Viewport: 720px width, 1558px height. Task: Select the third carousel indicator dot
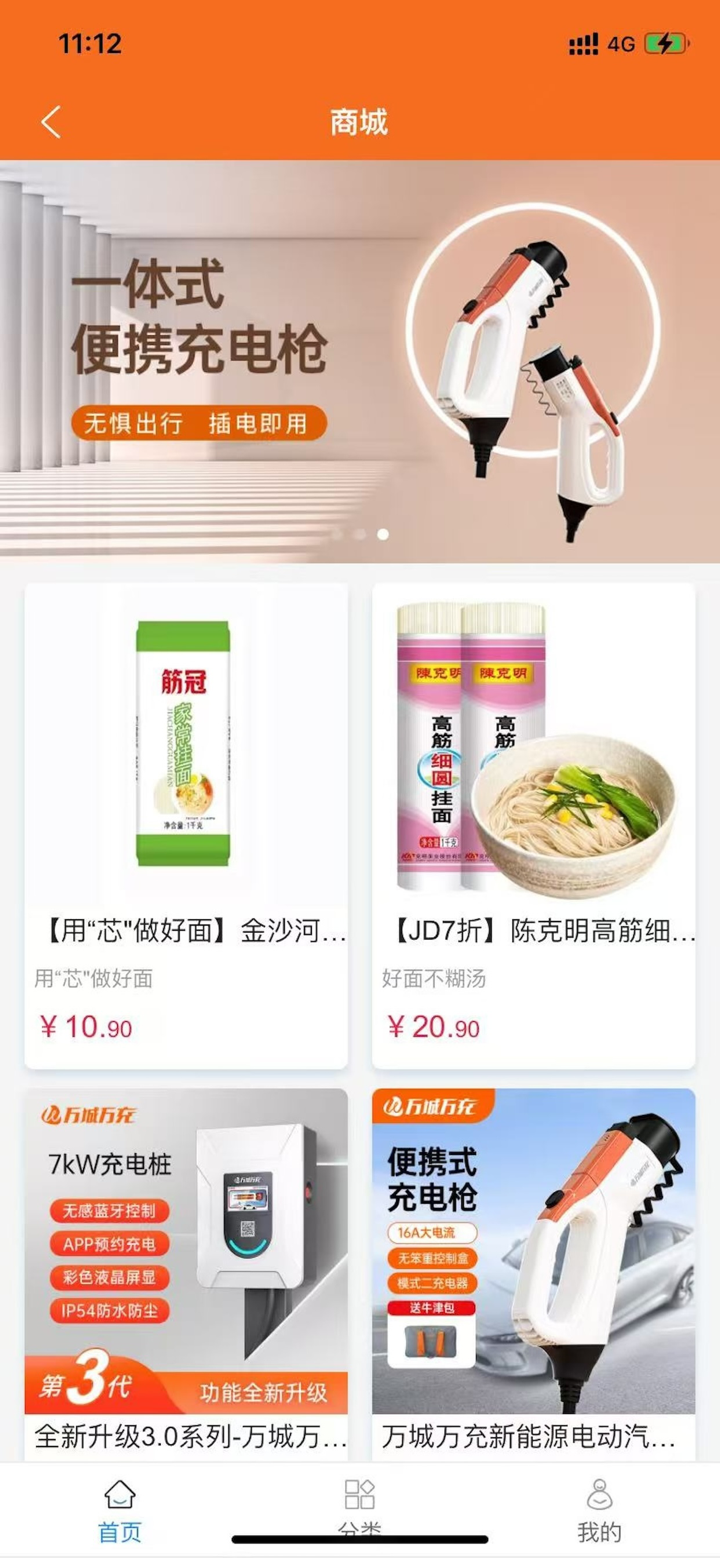(383, 533)
